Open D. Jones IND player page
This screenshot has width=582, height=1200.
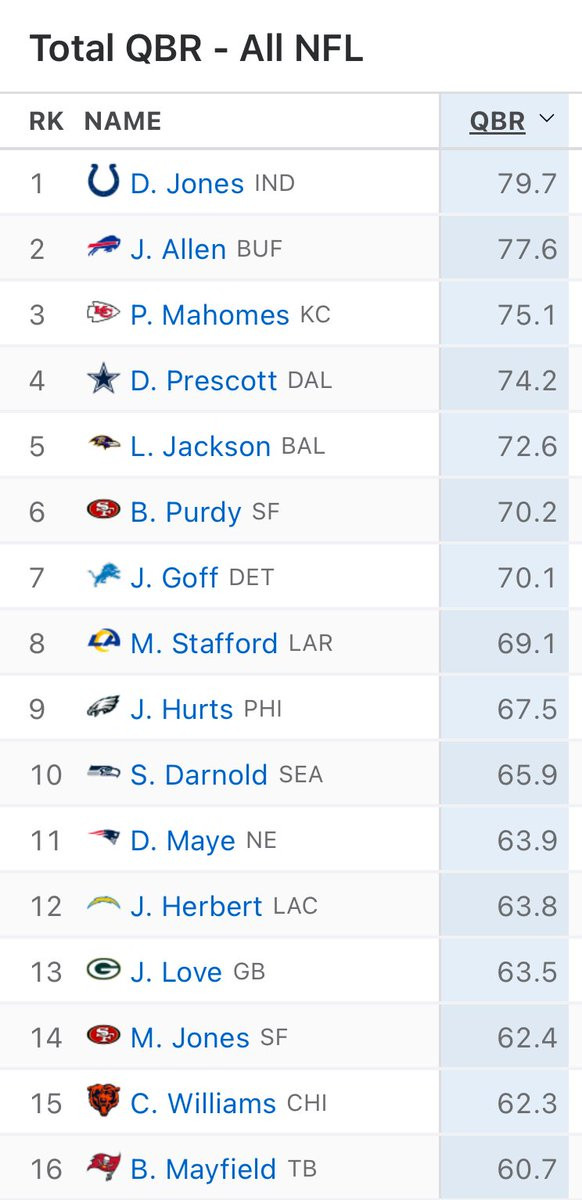pyautogui.click(x=187, y=183)
